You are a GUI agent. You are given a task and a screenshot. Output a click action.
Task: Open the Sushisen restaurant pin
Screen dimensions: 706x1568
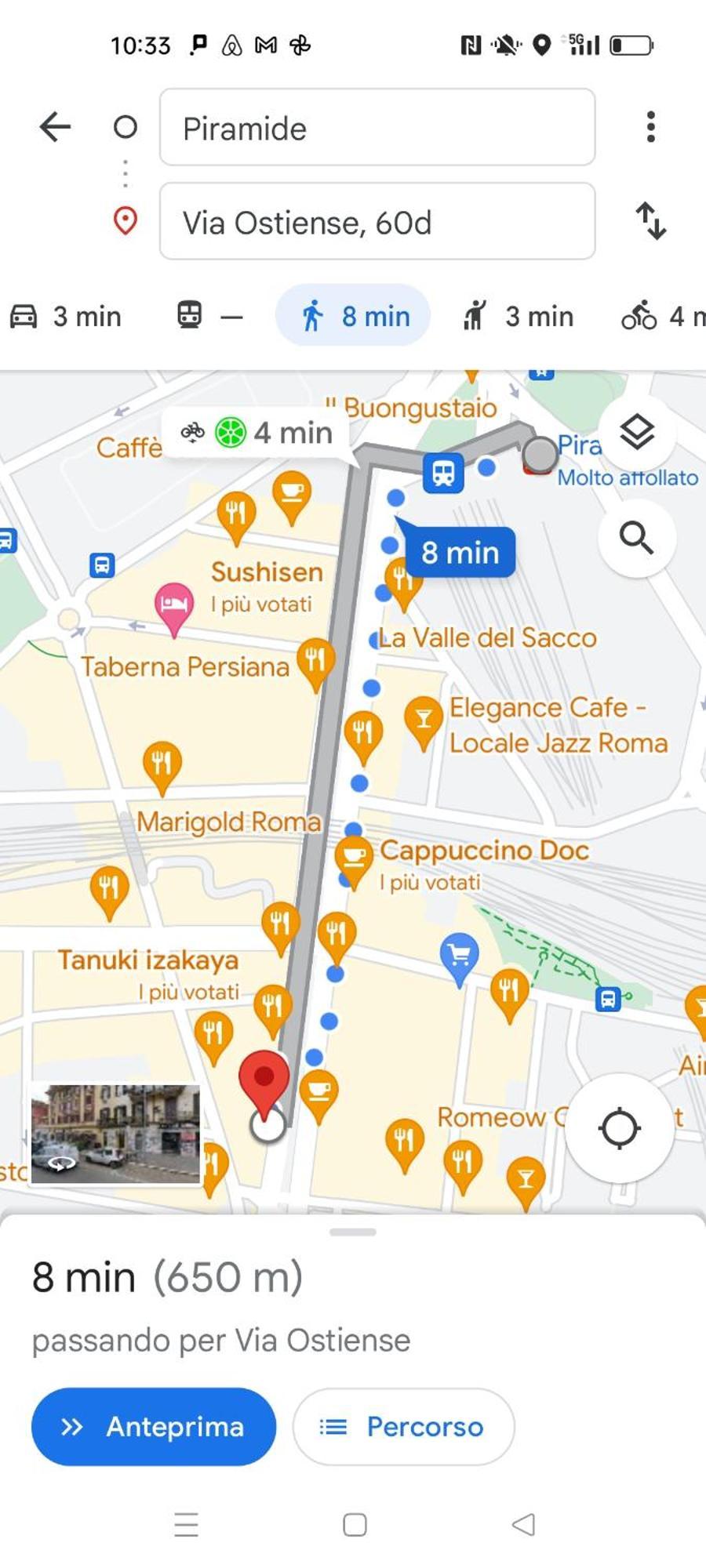pos(236,515)
